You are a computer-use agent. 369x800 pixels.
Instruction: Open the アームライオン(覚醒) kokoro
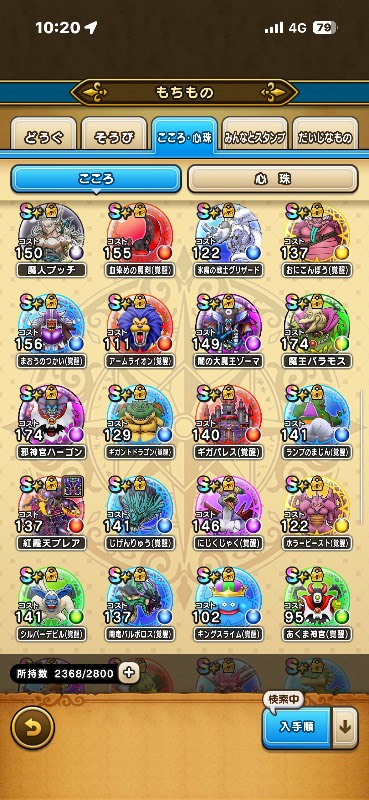coord(140,331)
